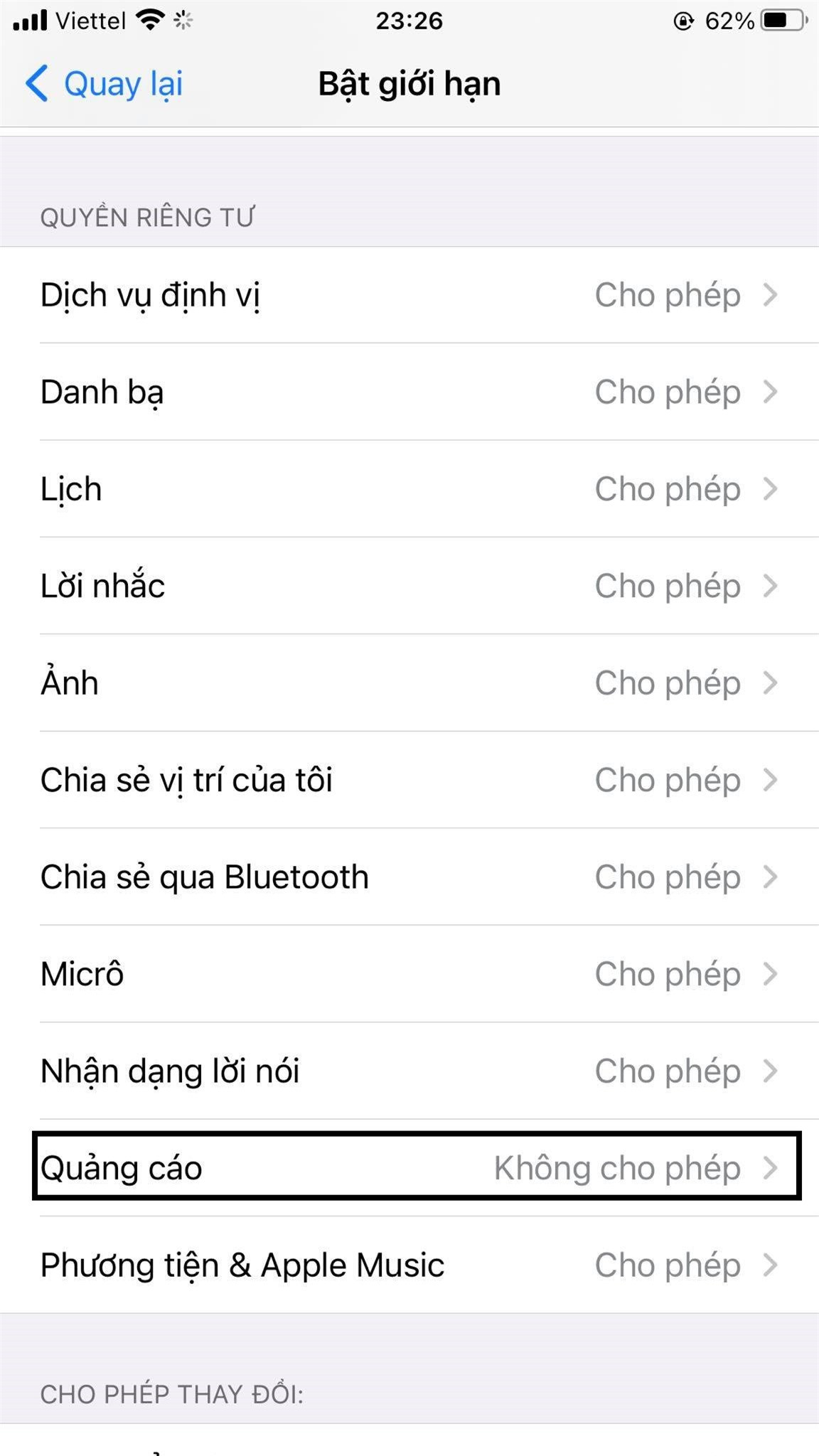Tap the network activity spinner icon
Screen dimensions: 819x1456
click(x=182, y=19)
